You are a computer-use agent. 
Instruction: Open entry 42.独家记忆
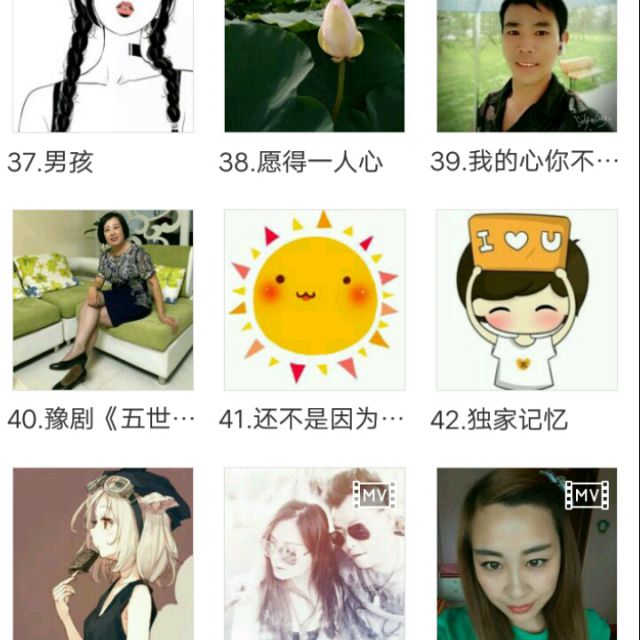[526, 300]
